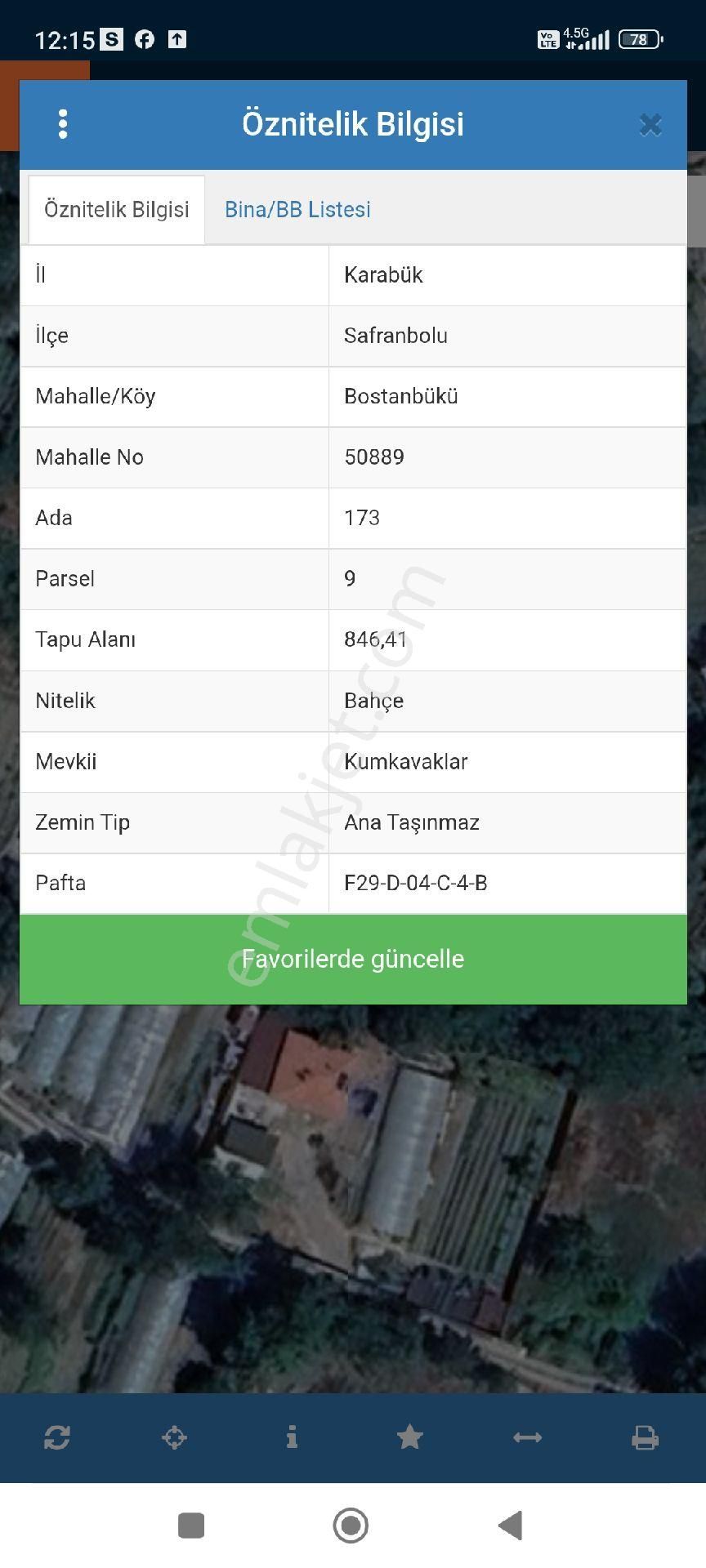Tap the print icon
The width and height of the screenshot is (706, 1568).
(x=645, y=1437)
